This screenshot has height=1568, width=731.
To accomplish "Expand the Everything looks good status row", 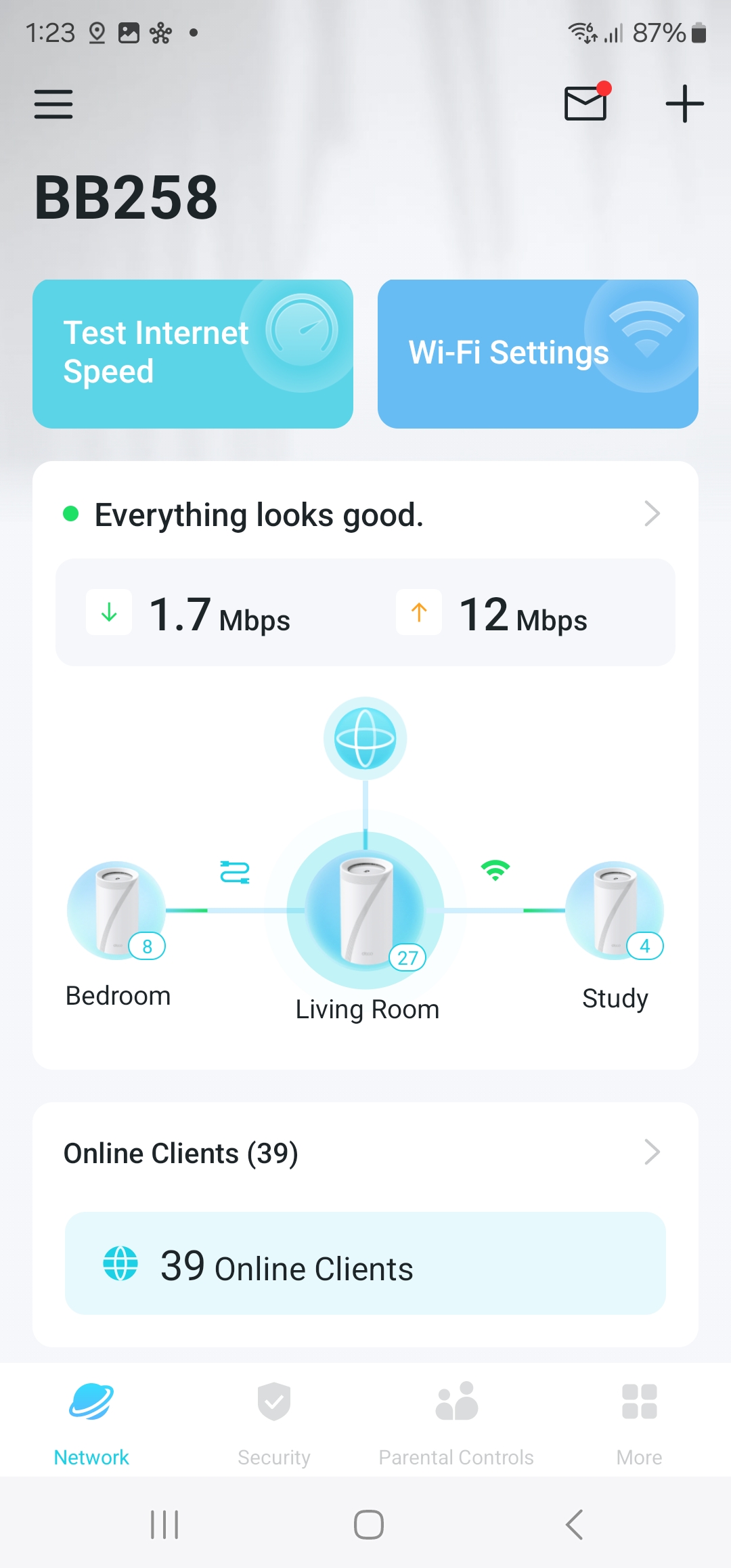I will coord(365,515).
